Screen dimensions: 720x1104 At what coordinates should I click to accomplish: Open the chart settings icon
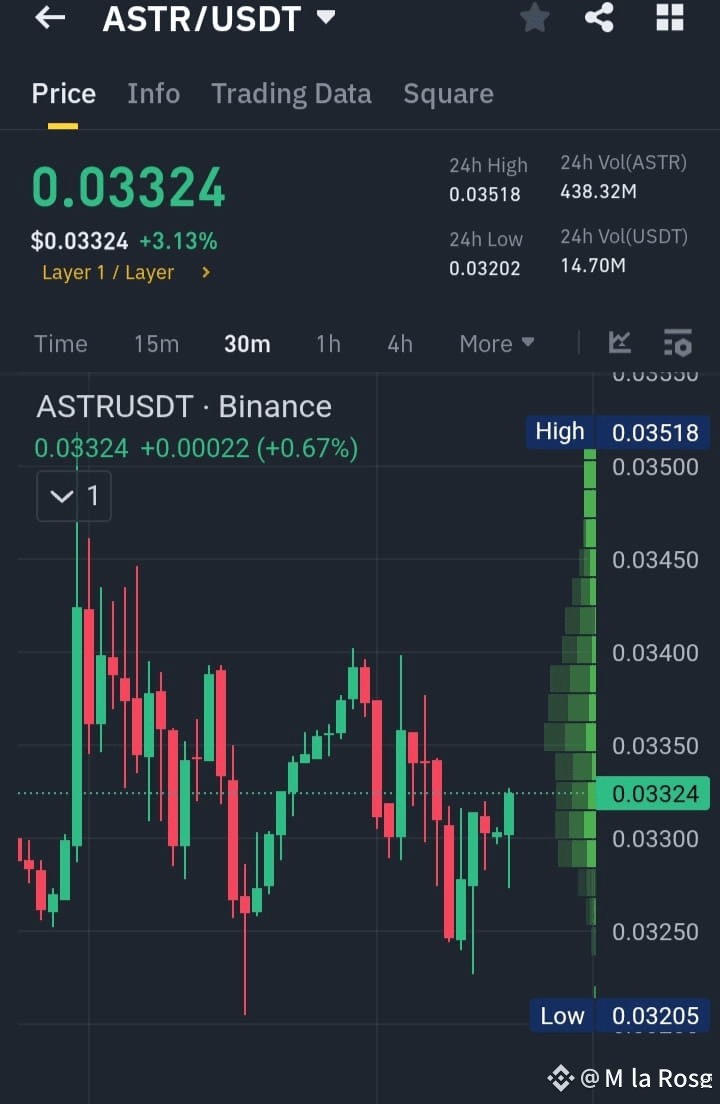[678, 343]
